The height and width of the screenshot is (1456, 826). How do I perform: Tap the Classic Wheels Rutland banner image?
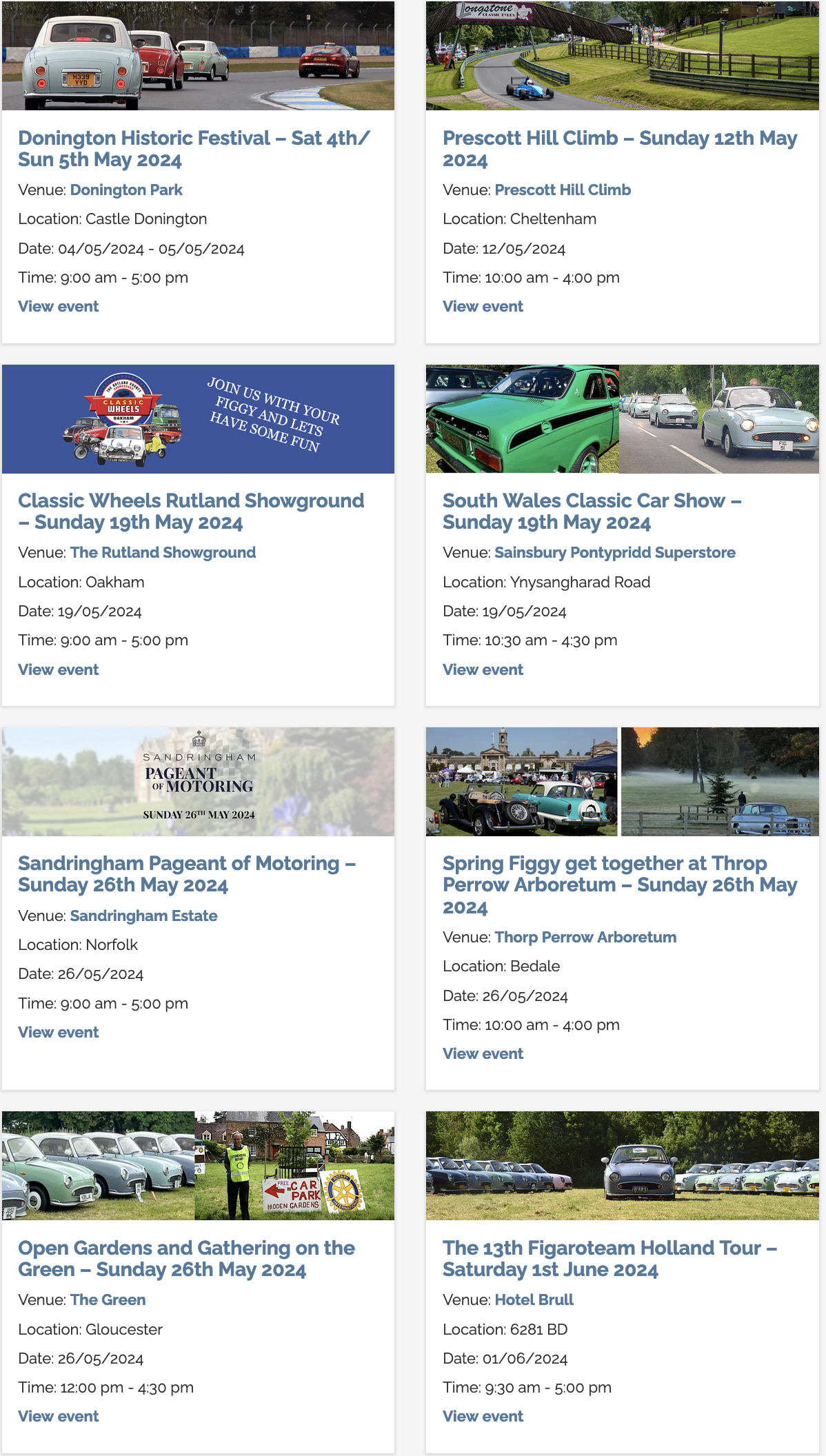pyautogui.click(x=198, y=419)
